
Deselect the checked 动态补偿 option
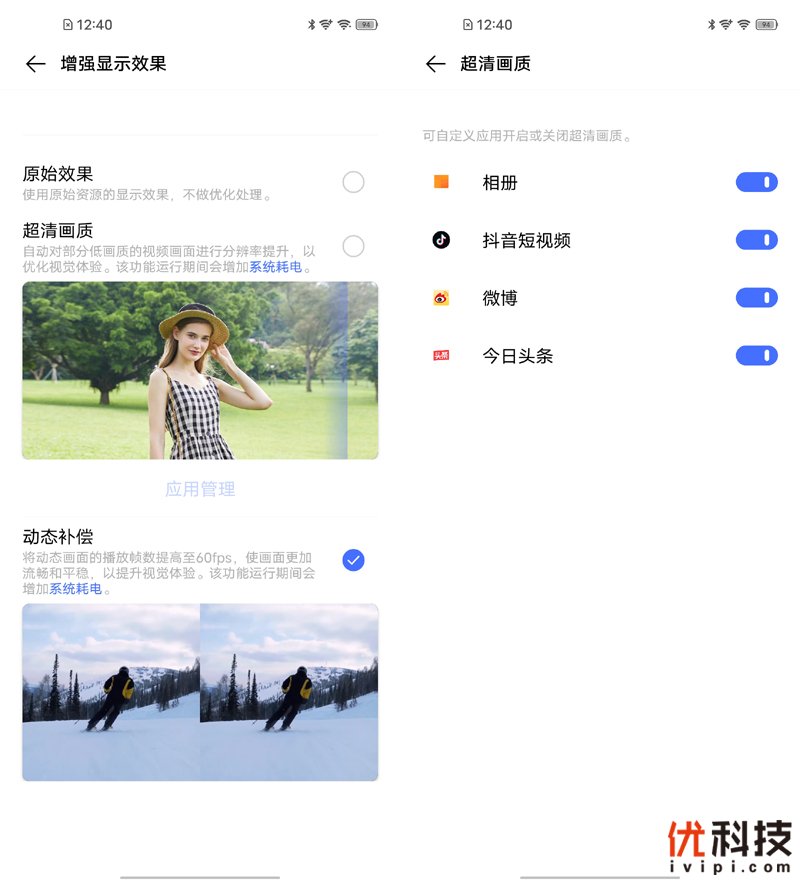coord(353,560)
